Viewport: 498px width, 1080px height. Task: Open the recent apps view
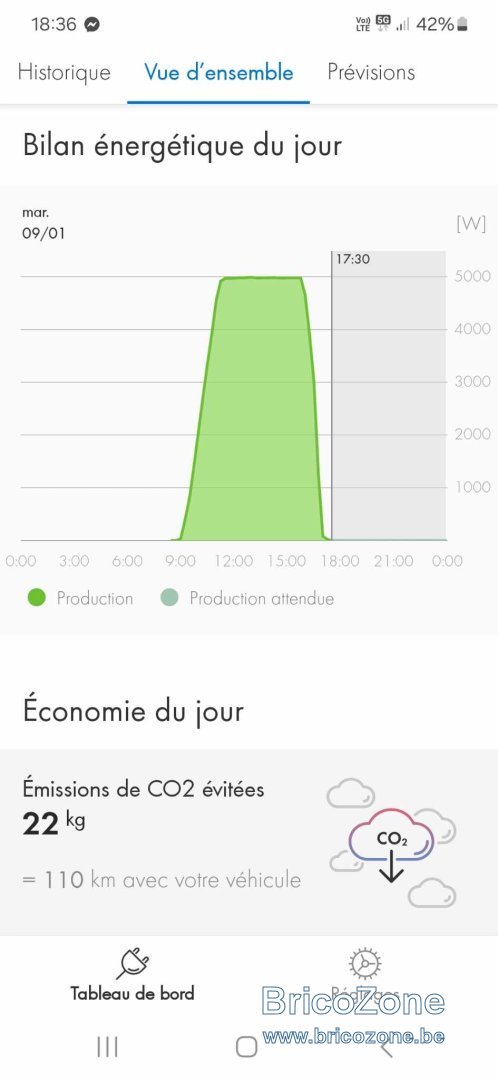point(107,1047)
